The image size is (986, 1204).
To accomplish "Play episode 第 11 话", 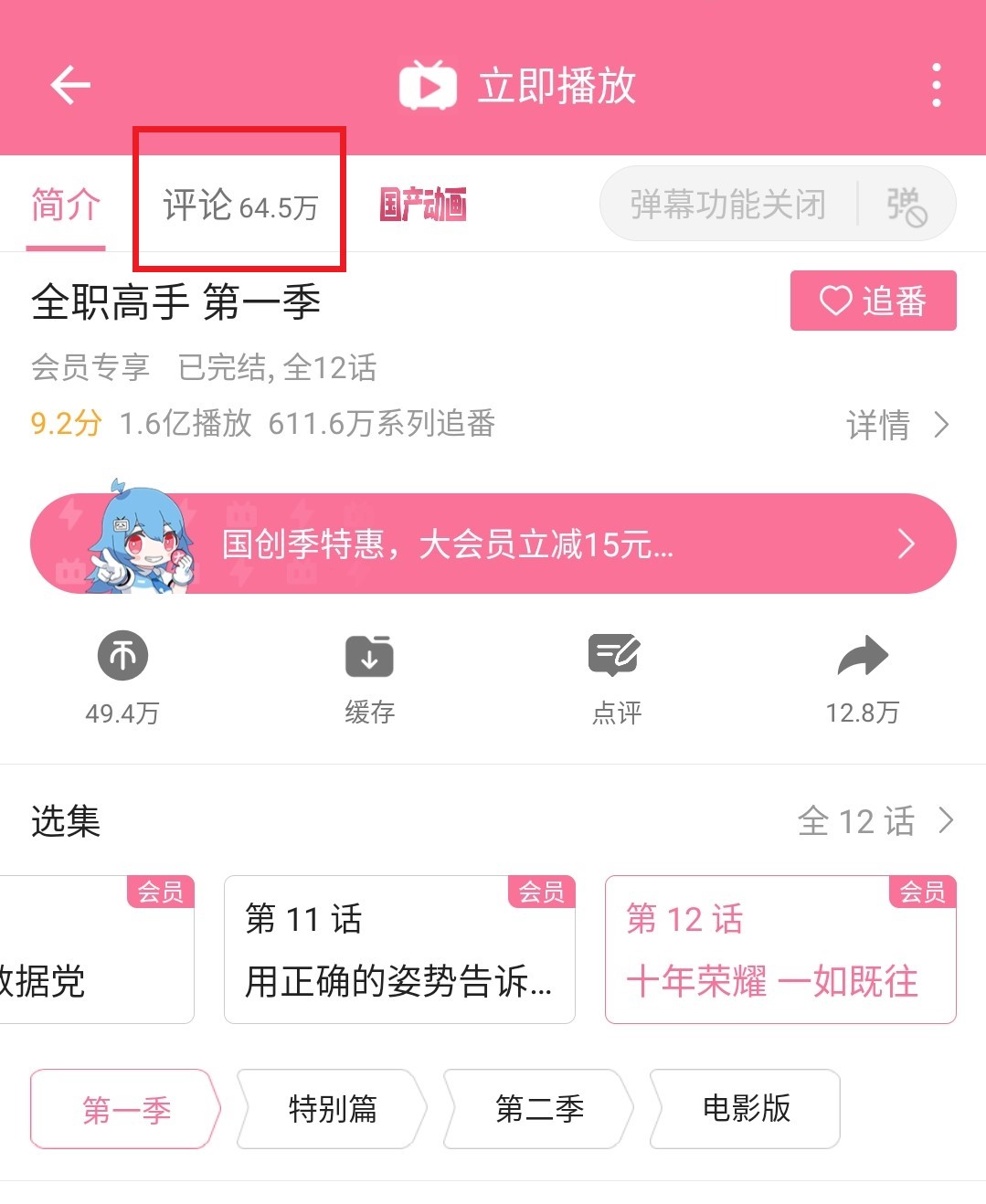I will [398, 949].
